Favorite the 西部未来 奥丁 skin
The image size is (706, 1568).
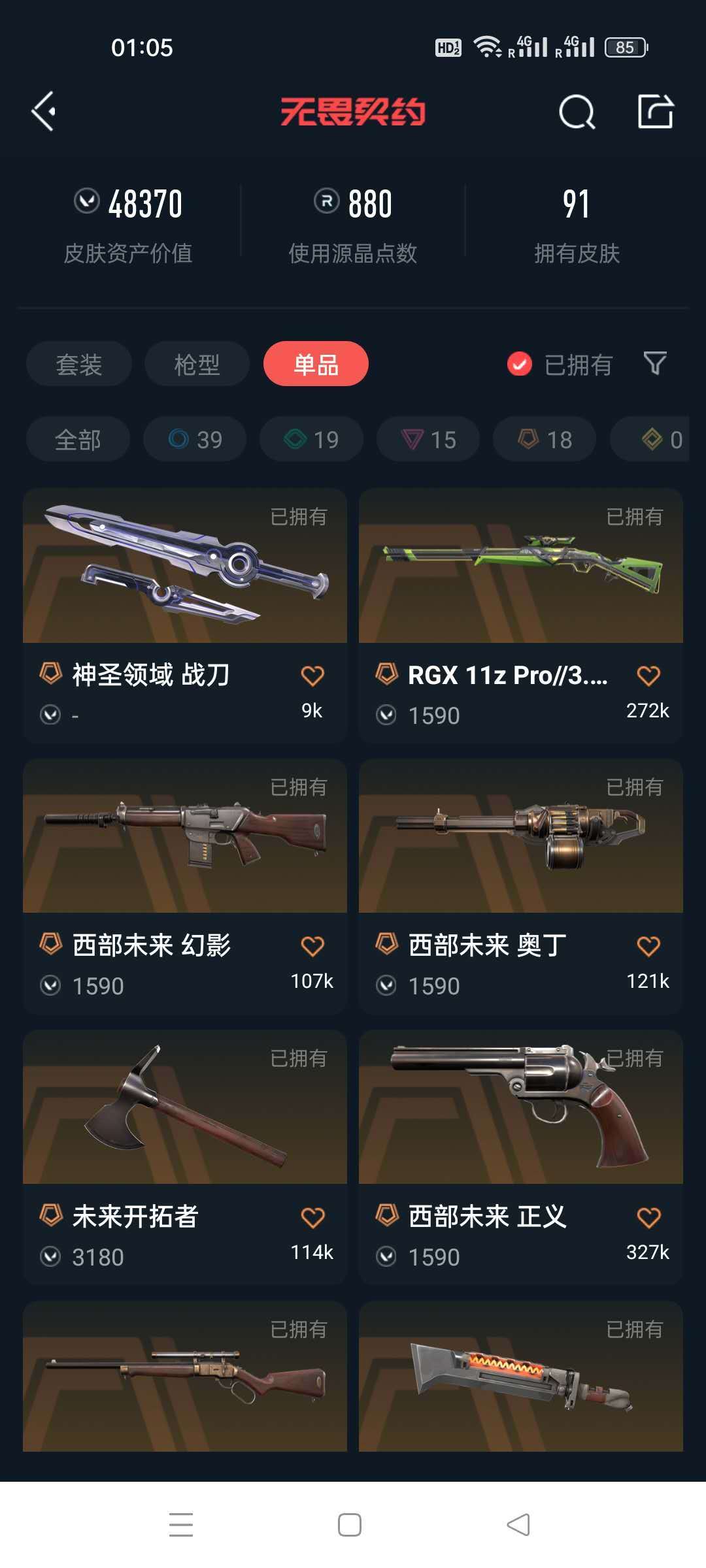[648, 946]
